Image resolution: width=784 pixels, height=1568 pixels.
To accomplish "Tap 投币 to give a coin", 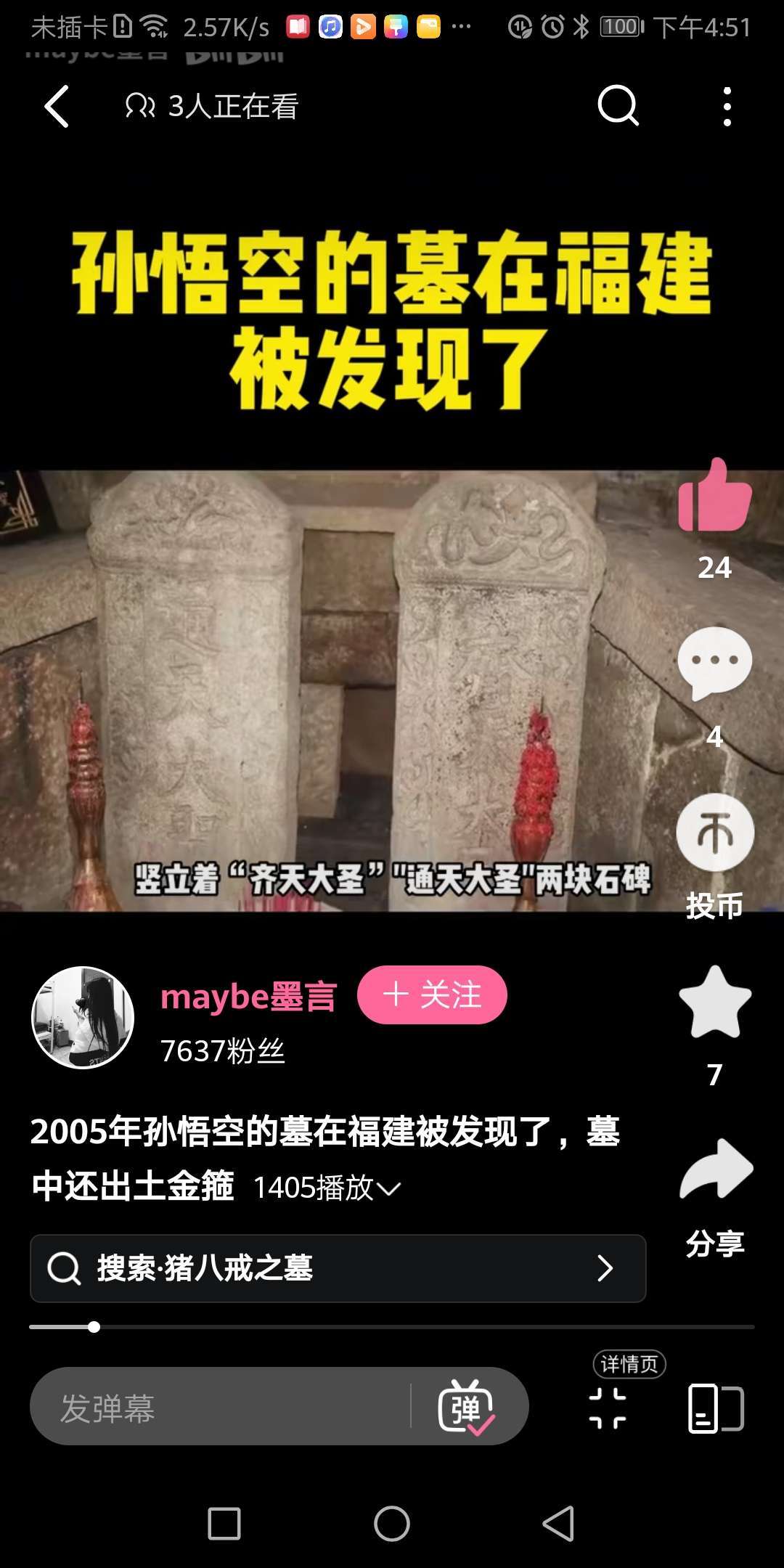I will (715, 833).
